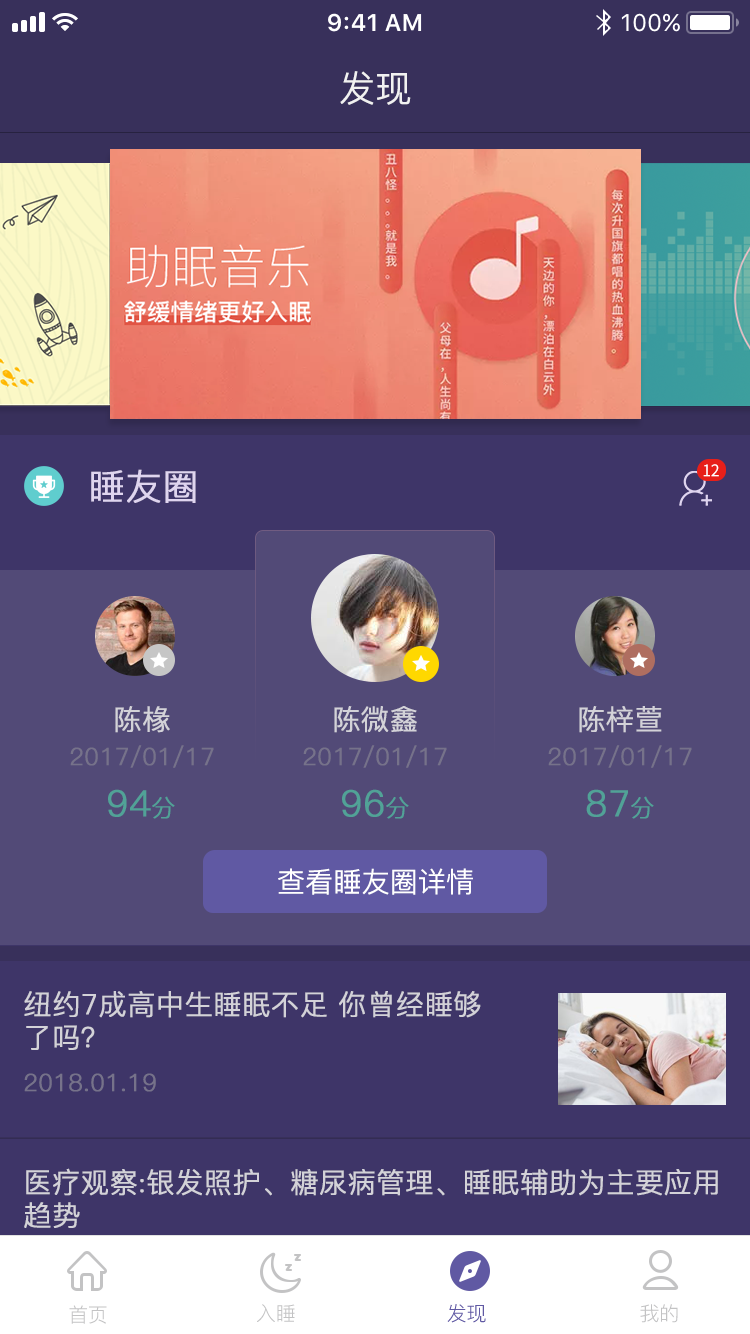Screen dimensions: 750x1334
Task: Open the 我的 profile icon
Action: pyautogui.click(x=660, y=1268)
